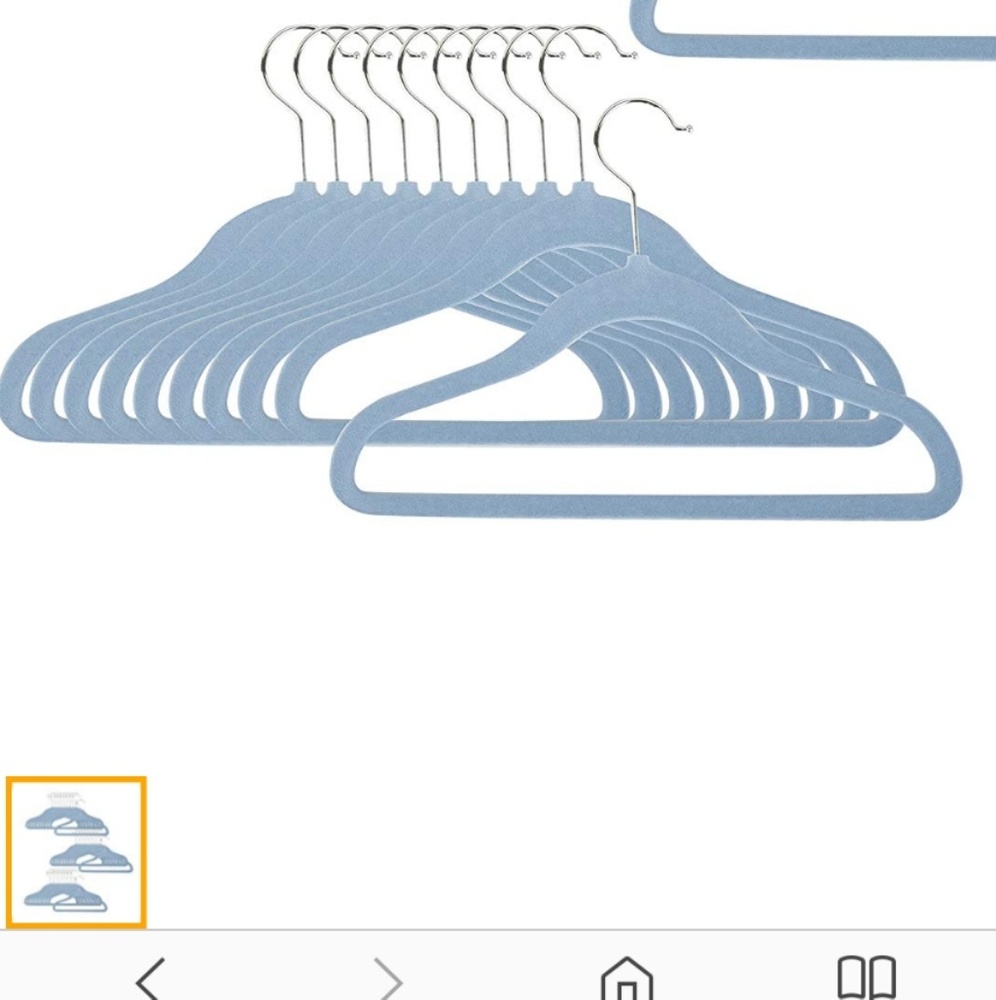Open the browser home page
The width and height of the screenshot is (996, 1000).
coord(627,979)
